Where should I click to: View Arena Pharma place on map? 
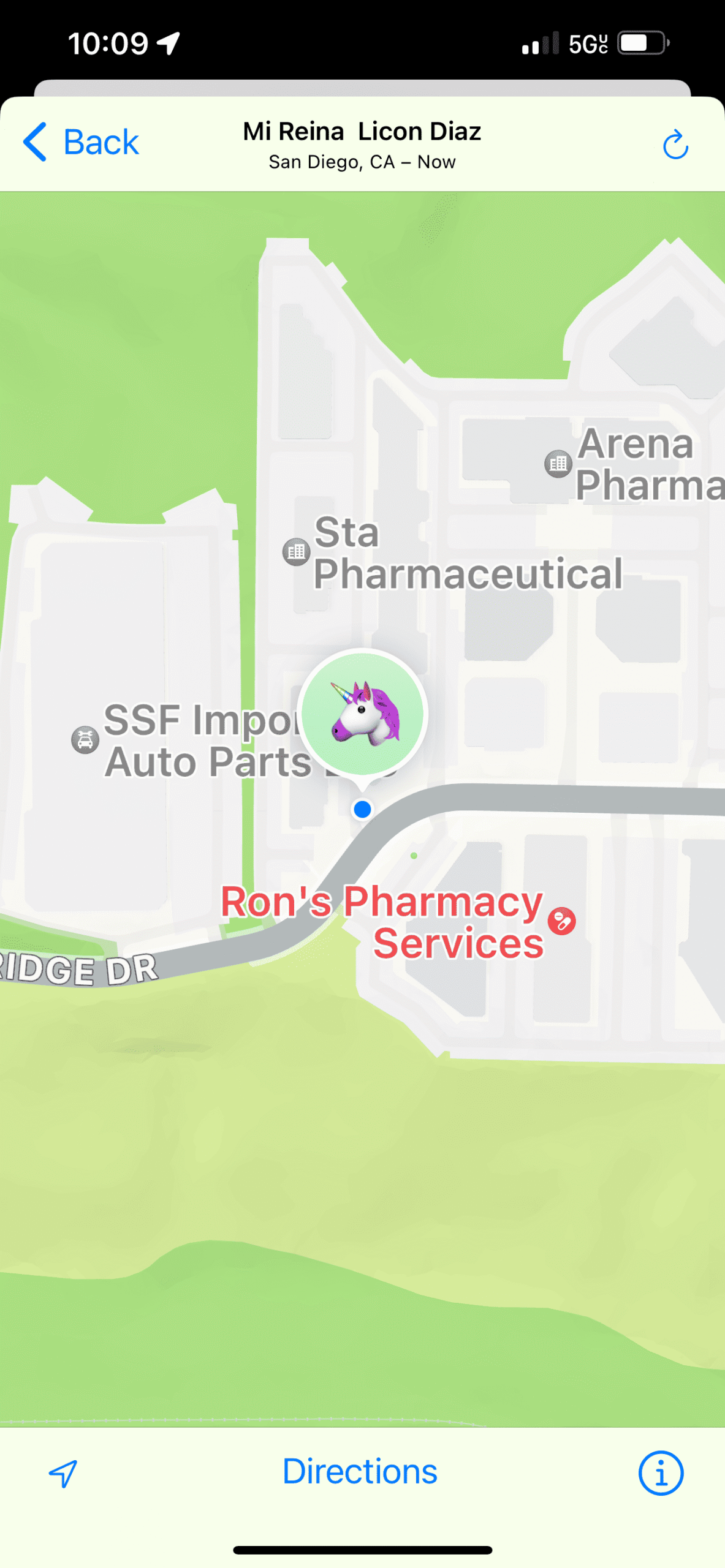point(558,464)
